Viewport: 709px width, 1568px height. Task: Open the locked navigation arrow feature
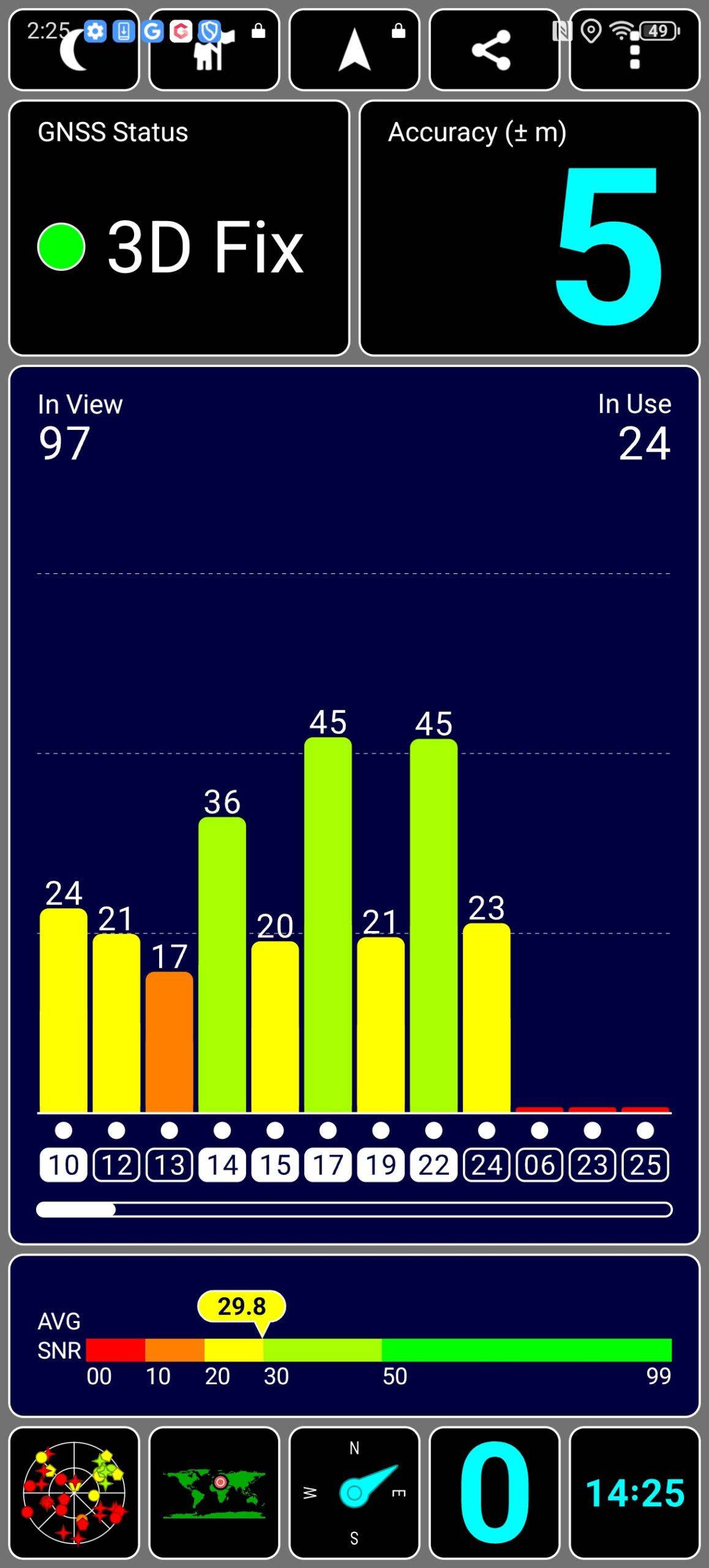(x=354, y=50)
